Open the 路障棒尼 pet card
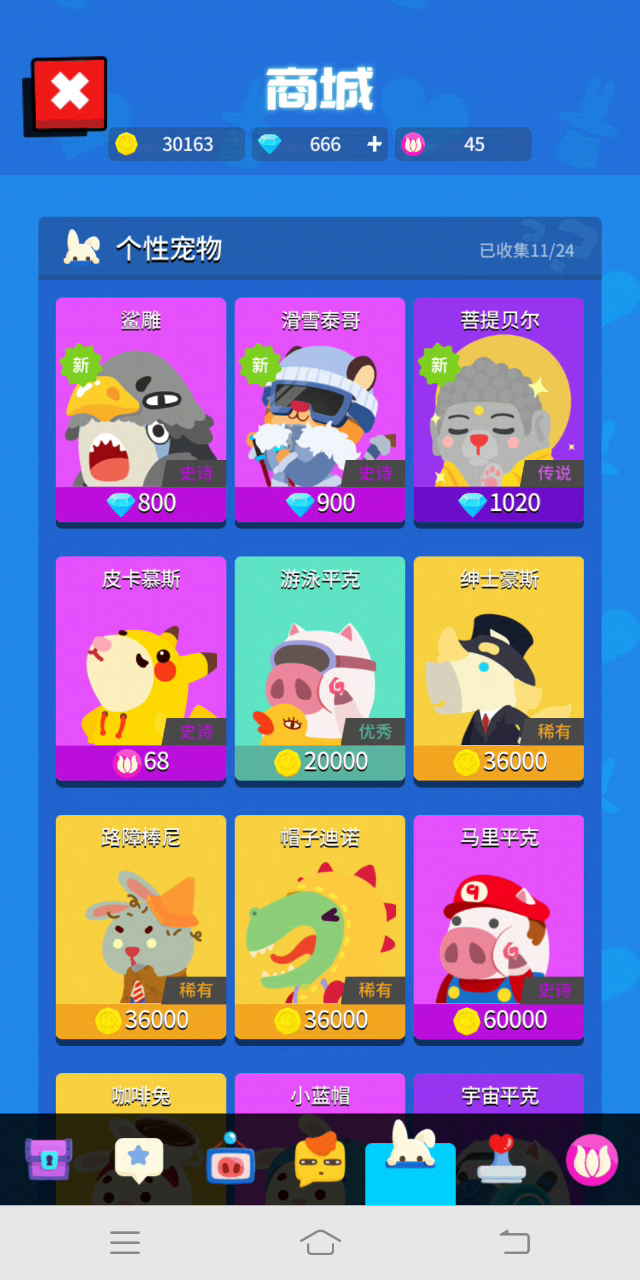640x1280 pixels. pos(140,927)
